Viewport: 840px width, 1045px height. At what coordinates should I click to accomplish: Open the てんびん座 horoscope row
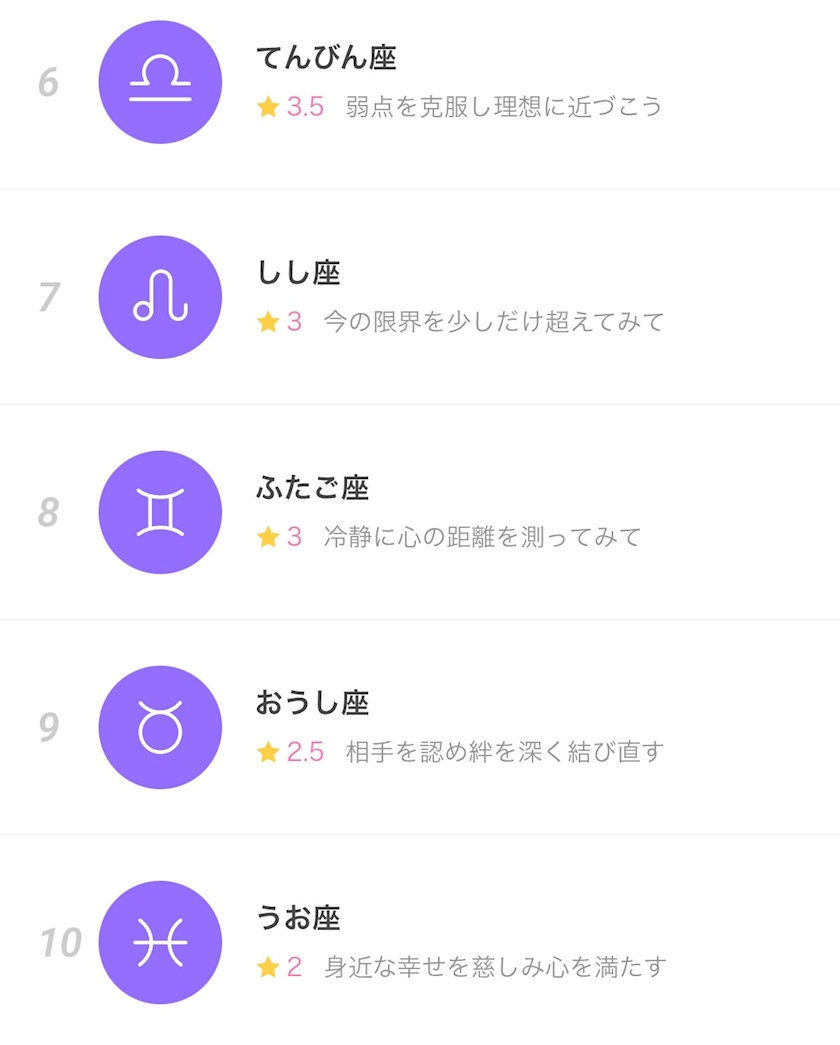(420, 83)
